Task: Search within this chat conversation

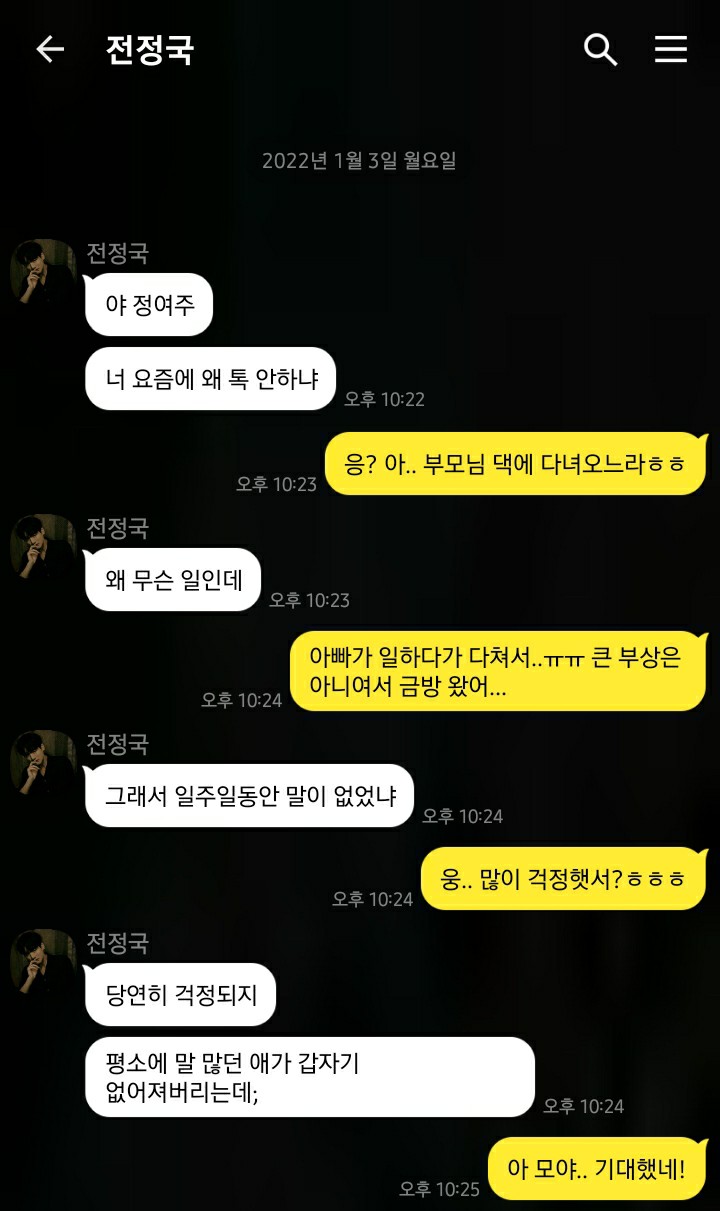Action: (600, 49)
